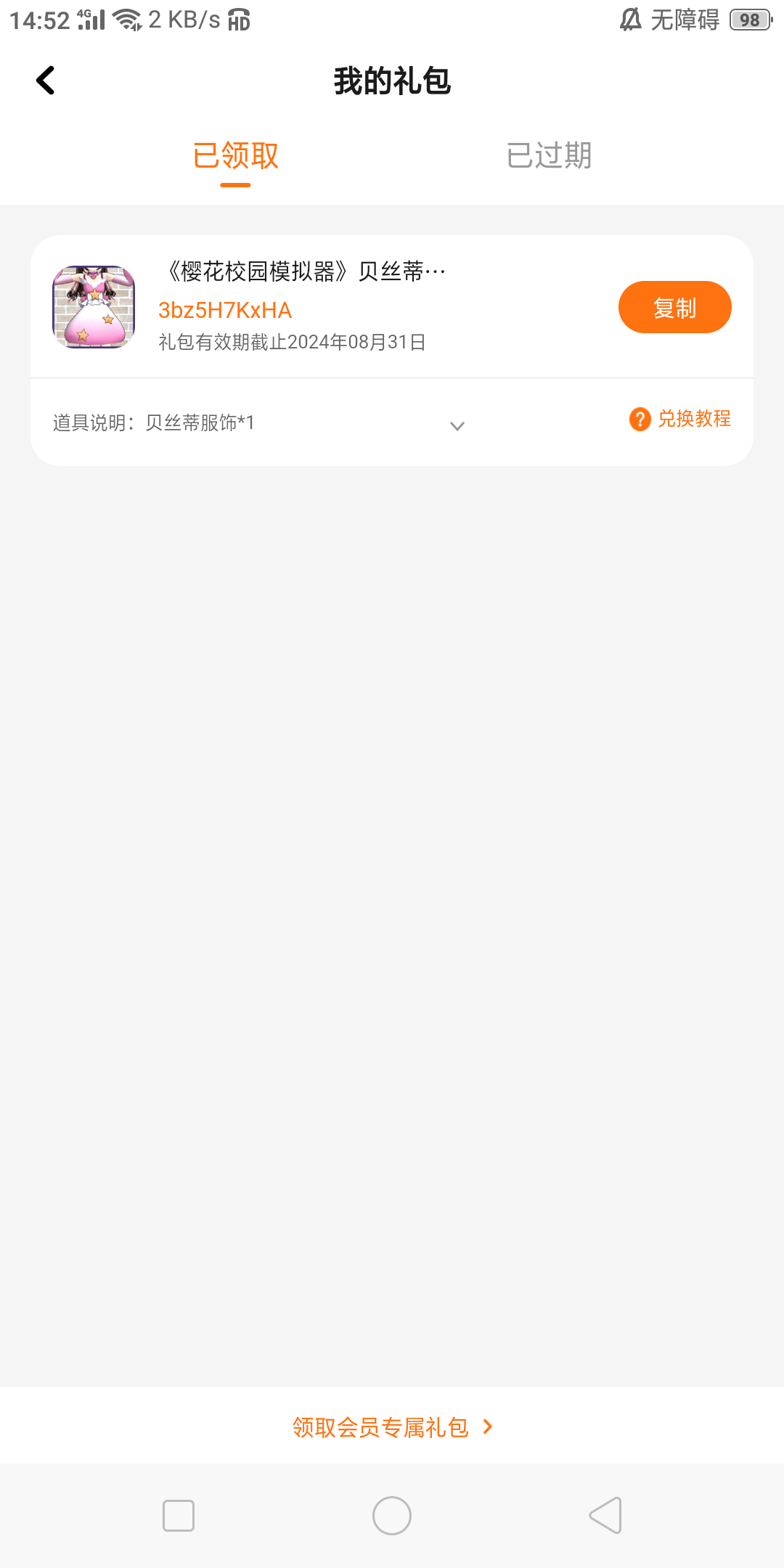Select the 已领取 tab

pyautogui.click(x=235, y=155)
